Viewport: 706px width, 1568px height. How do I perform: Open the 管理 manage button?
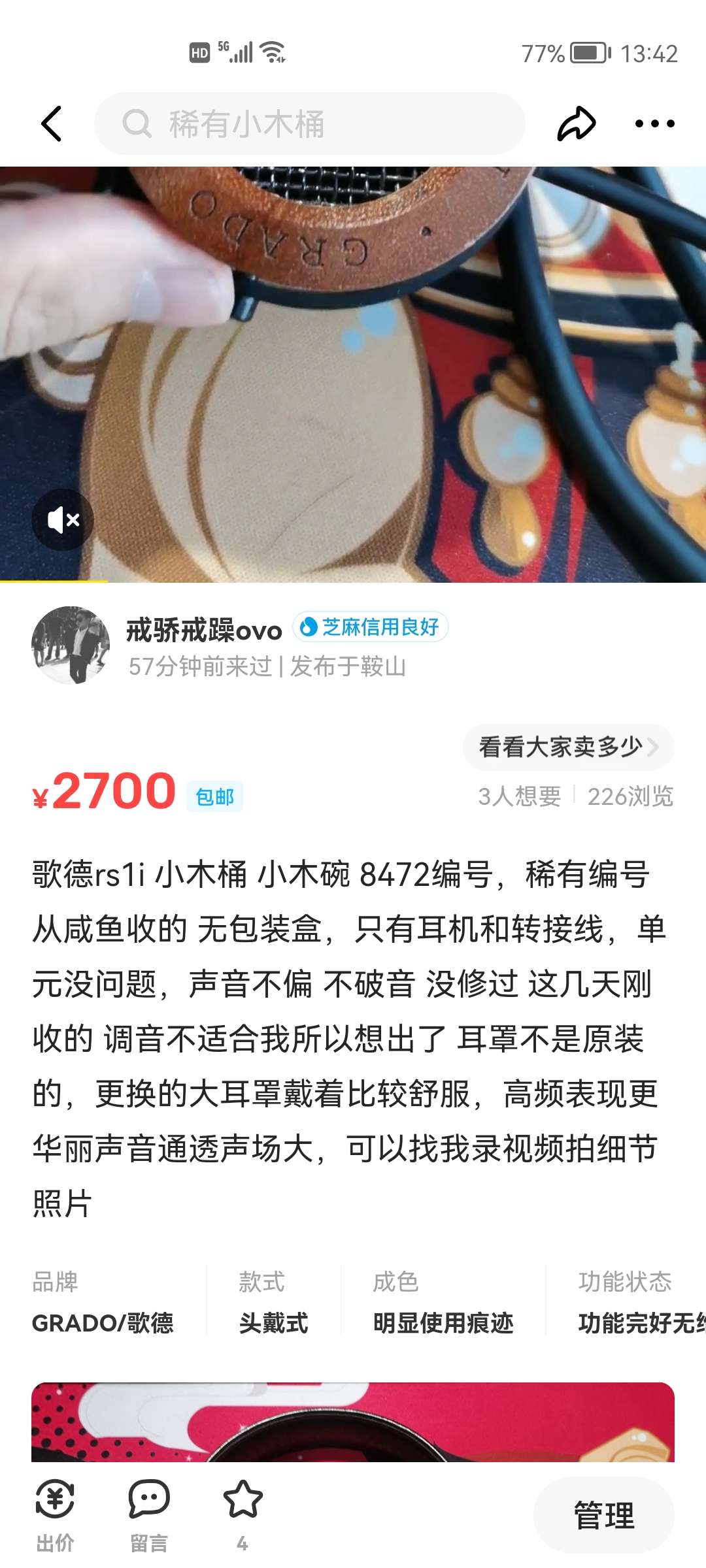pos(603,1515)
